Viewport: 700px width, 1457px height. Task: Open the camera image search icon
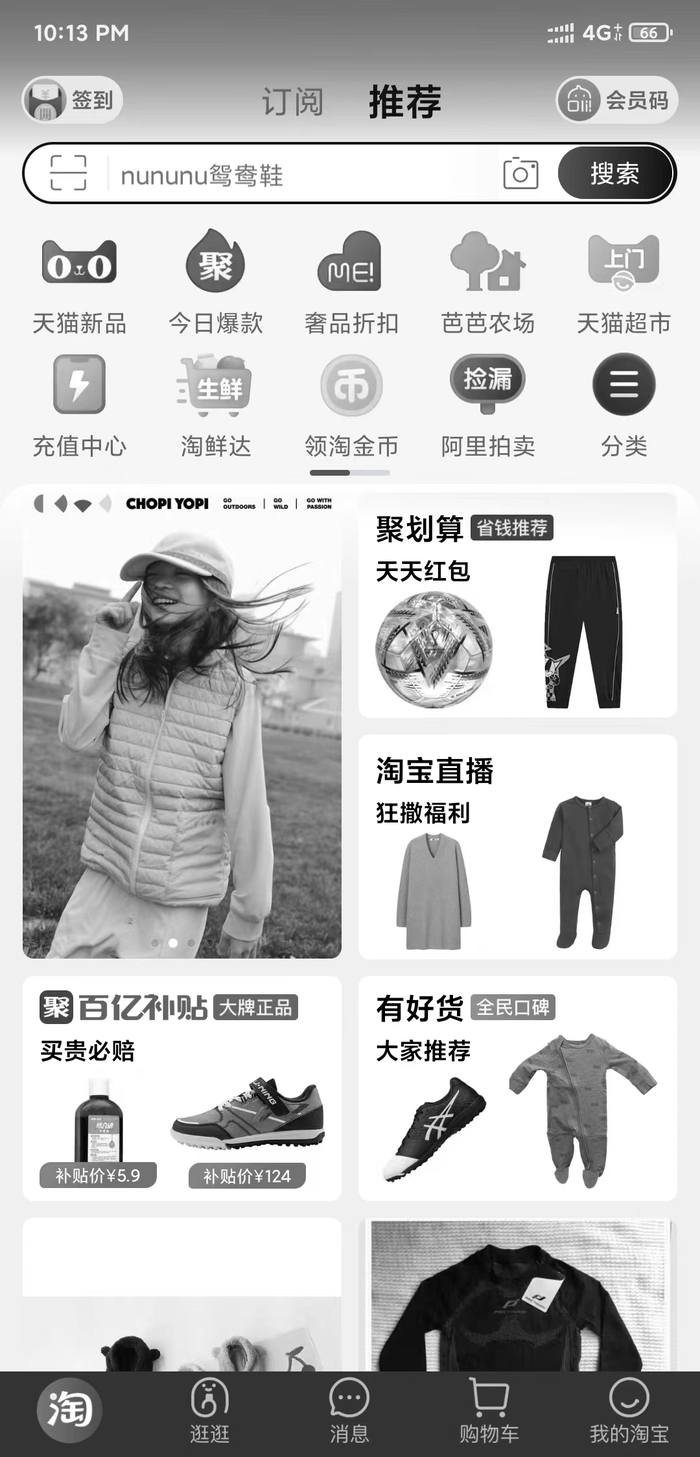coord(520,174)
